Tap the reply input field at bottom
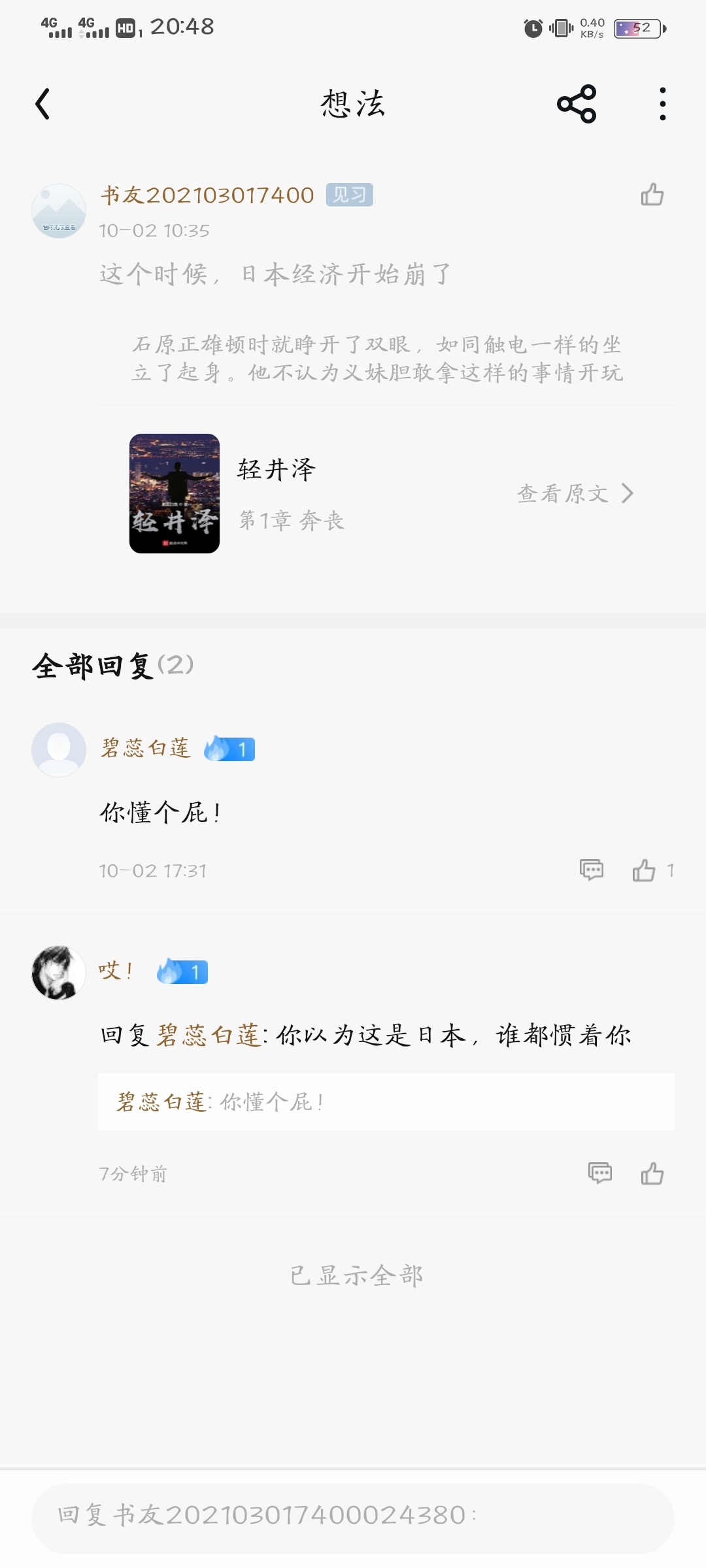The width and height of the screenshot is (706, 1568). point(353,1514)
